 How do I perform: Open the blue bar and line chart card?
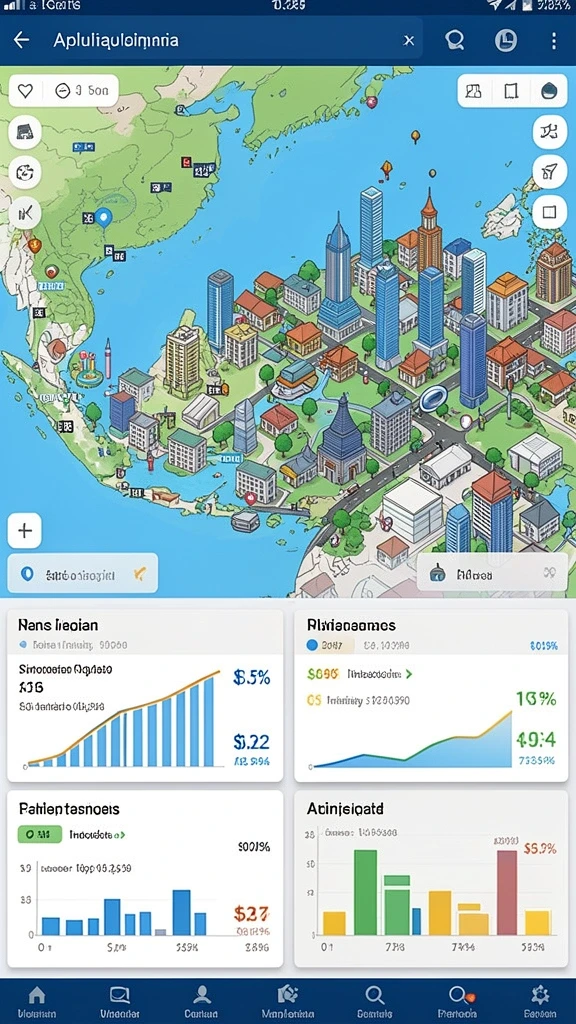point(145,696)
